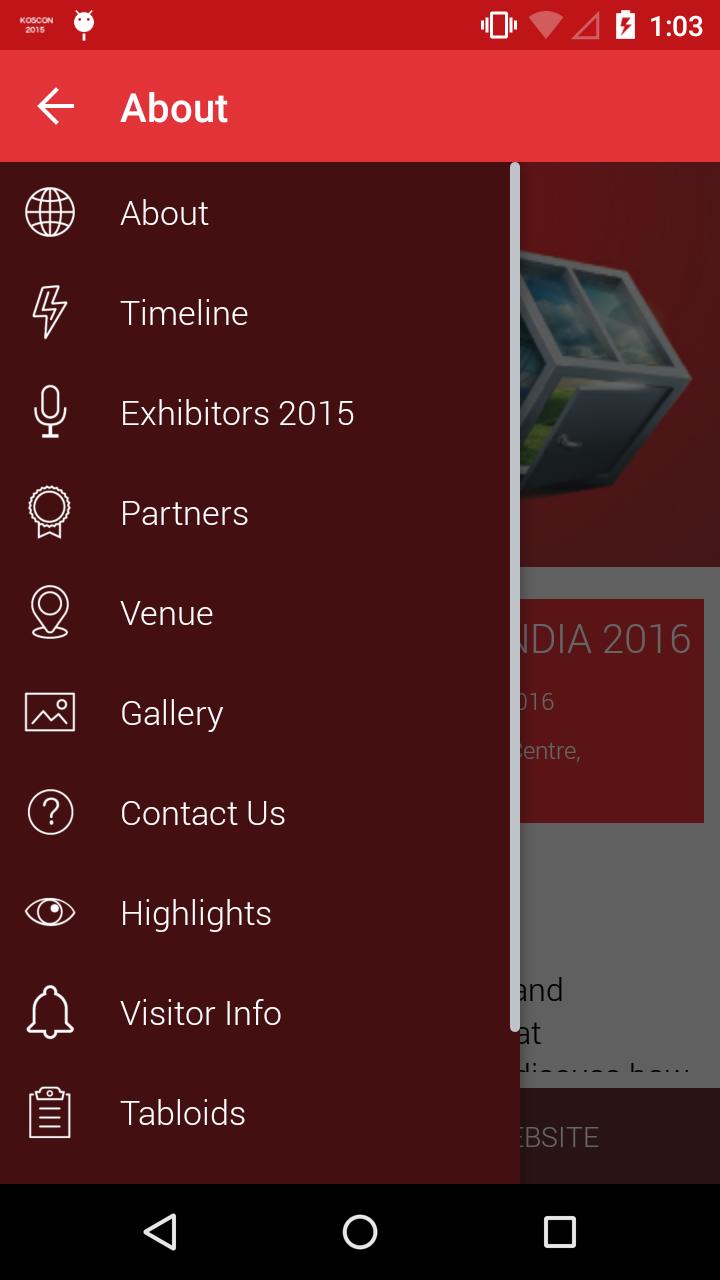Tap the back arrow in the app bar
Screen dimensions: 720x1280
click(x=56, y=106)
